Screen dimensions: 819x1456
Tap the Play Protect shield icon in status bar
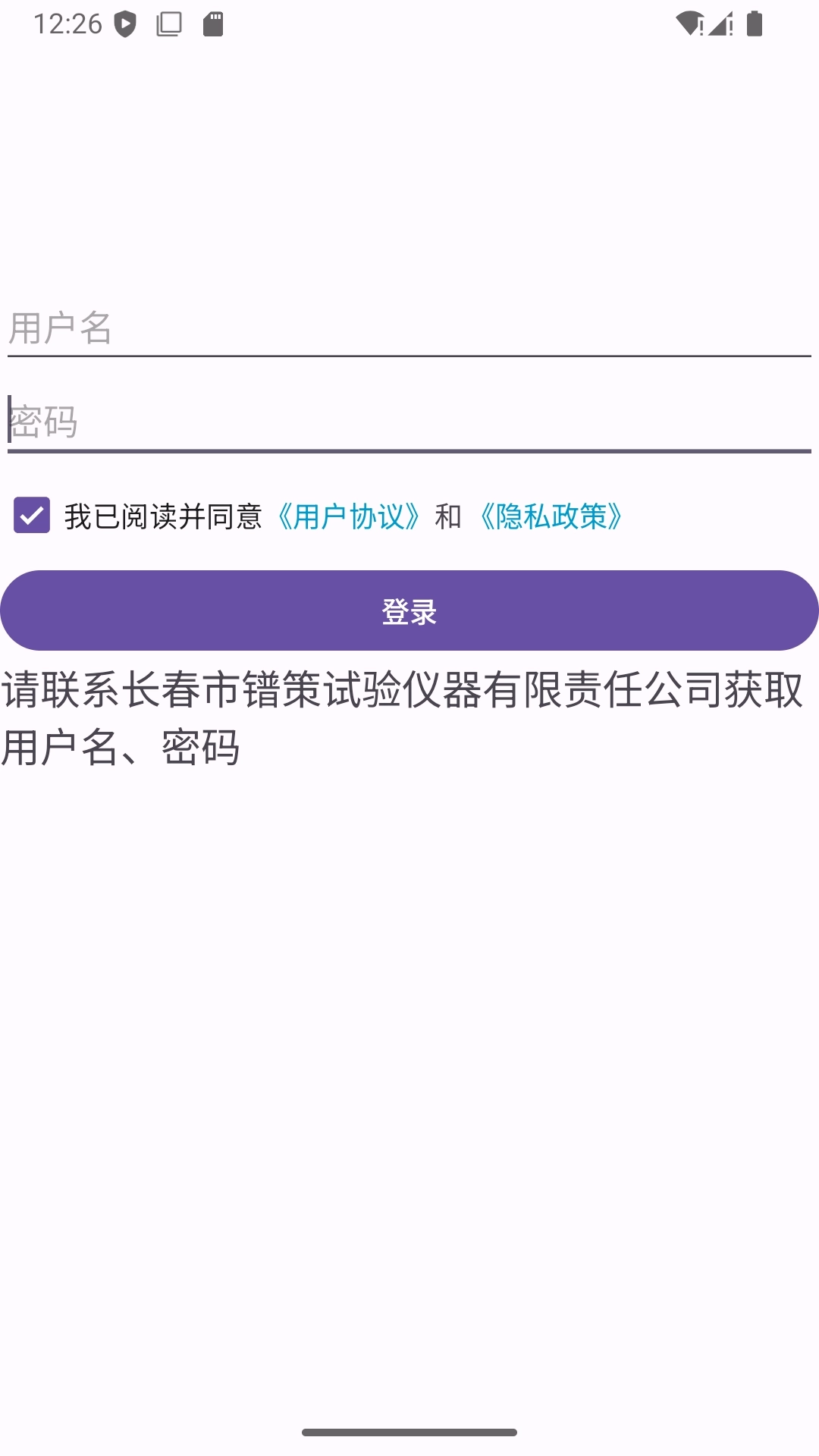pyautogui.click(x=124, y=24)
